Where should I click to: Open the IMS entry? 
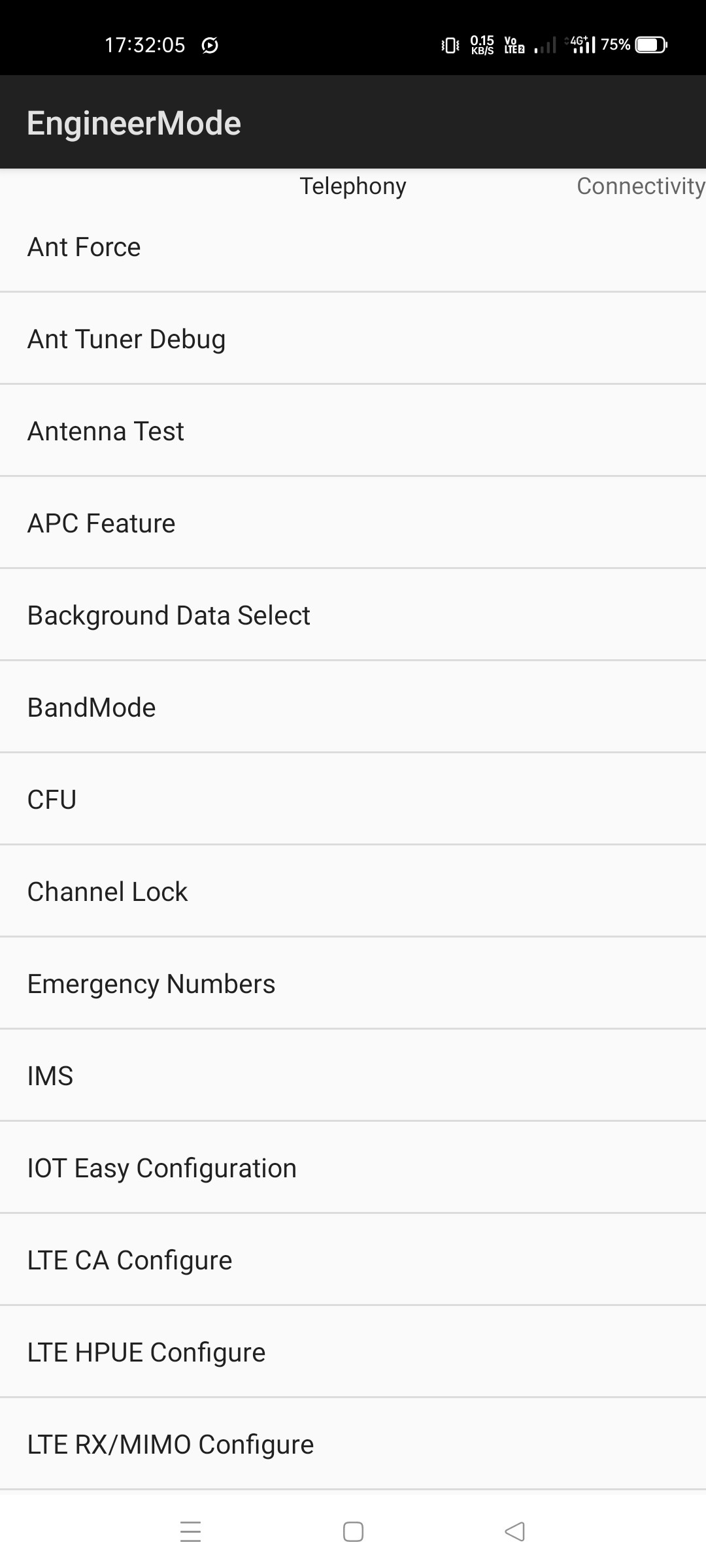[353, 1076]
